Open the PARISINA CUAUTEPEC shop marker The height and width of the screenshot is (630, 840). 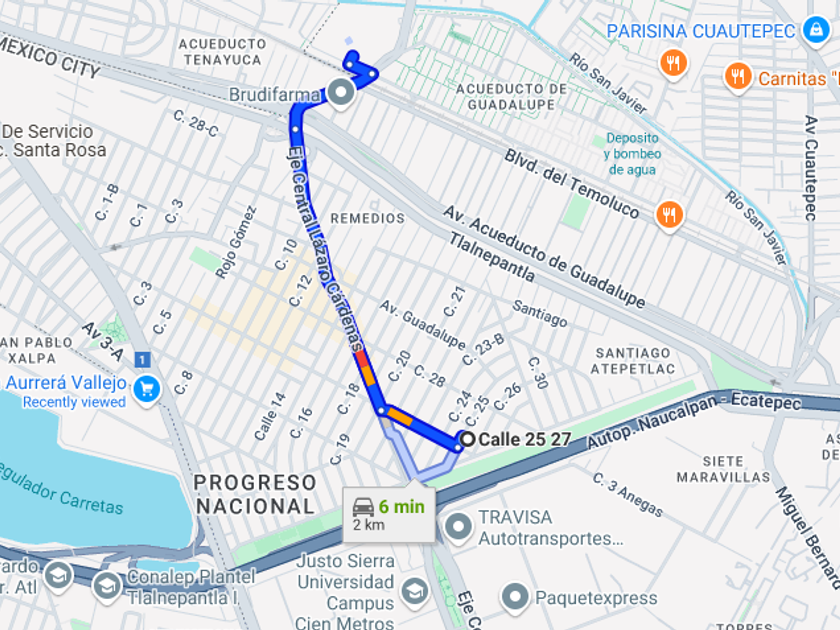tap(815, 31)
